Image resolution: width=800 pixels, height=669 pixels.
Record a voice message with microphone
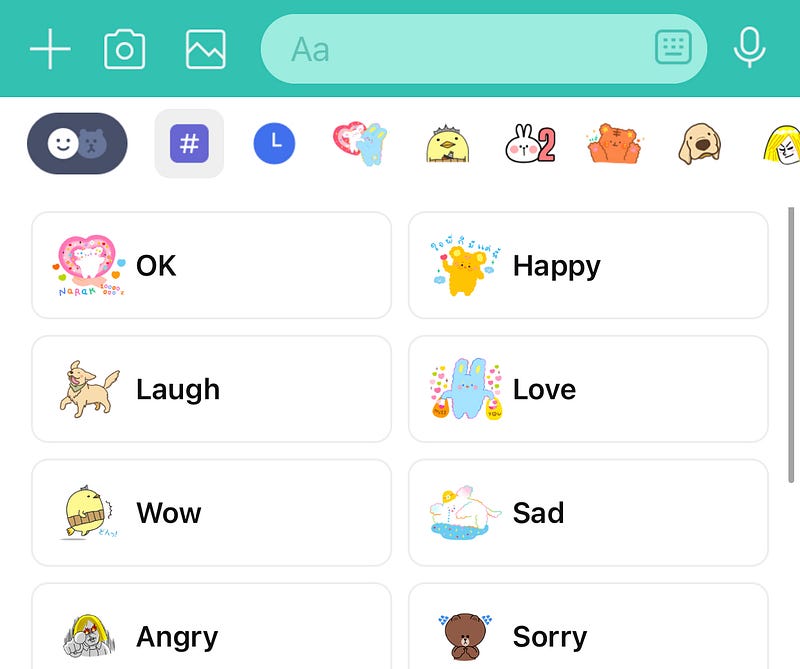(x=749, y=47)
